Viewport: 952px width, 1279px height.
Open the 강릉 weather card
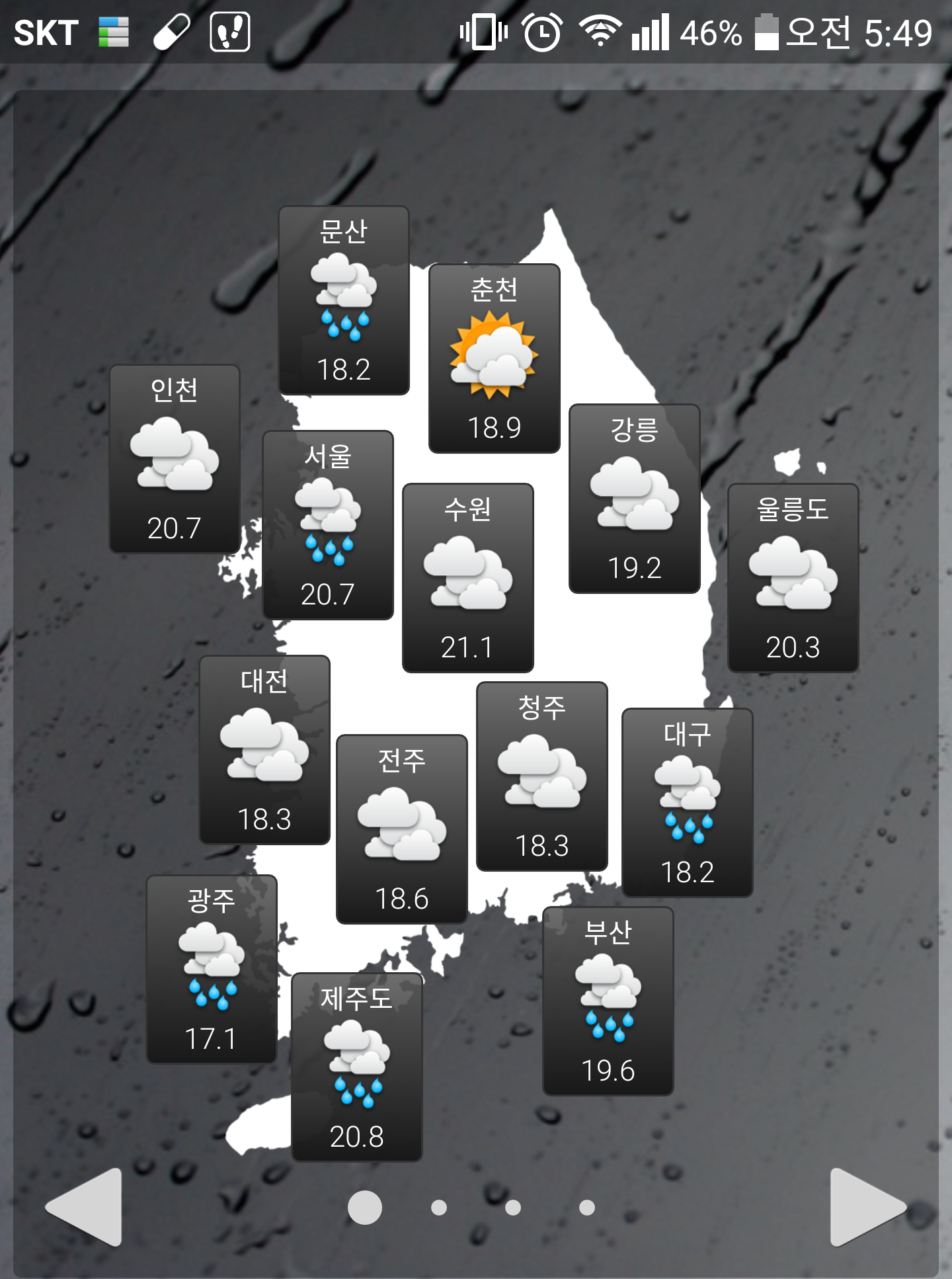coord(635,499)
